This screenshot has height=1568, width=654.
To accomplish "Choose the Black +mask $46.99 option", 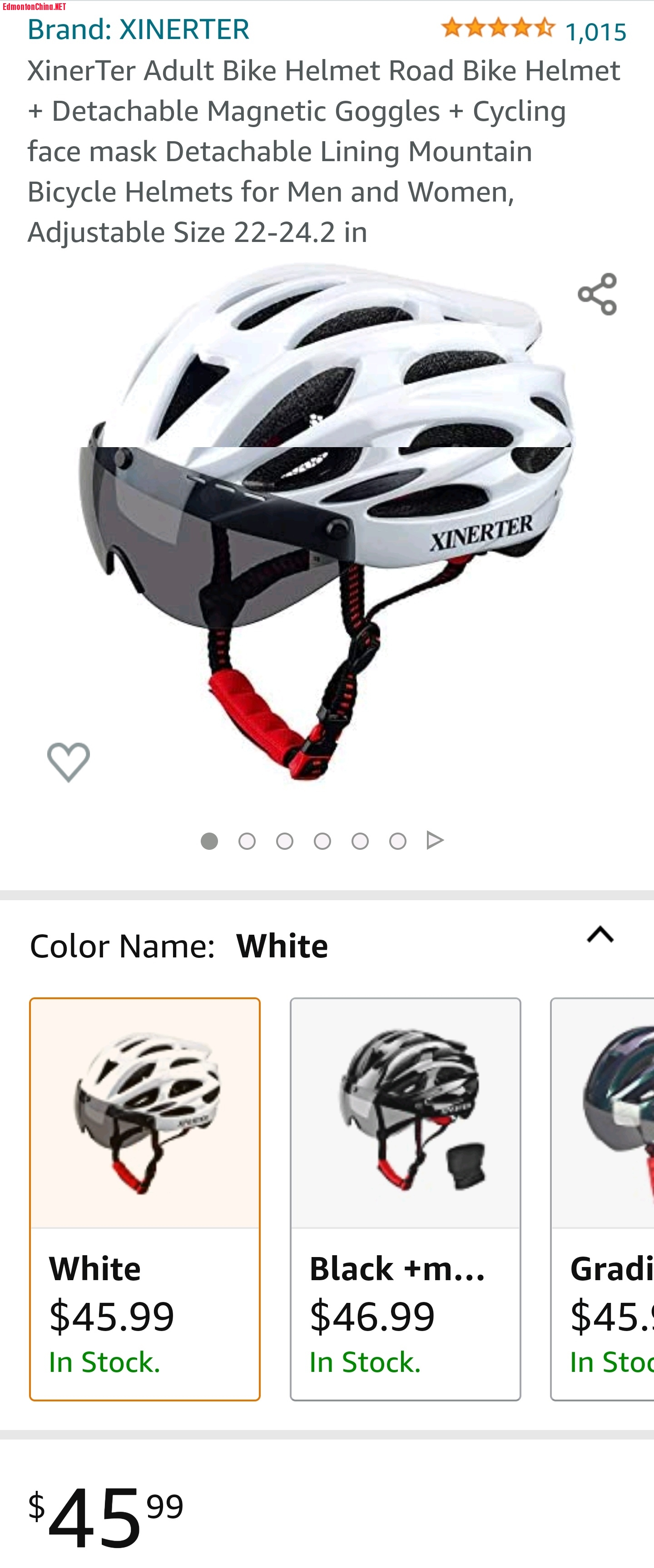I will click(x=405, y=1199).
